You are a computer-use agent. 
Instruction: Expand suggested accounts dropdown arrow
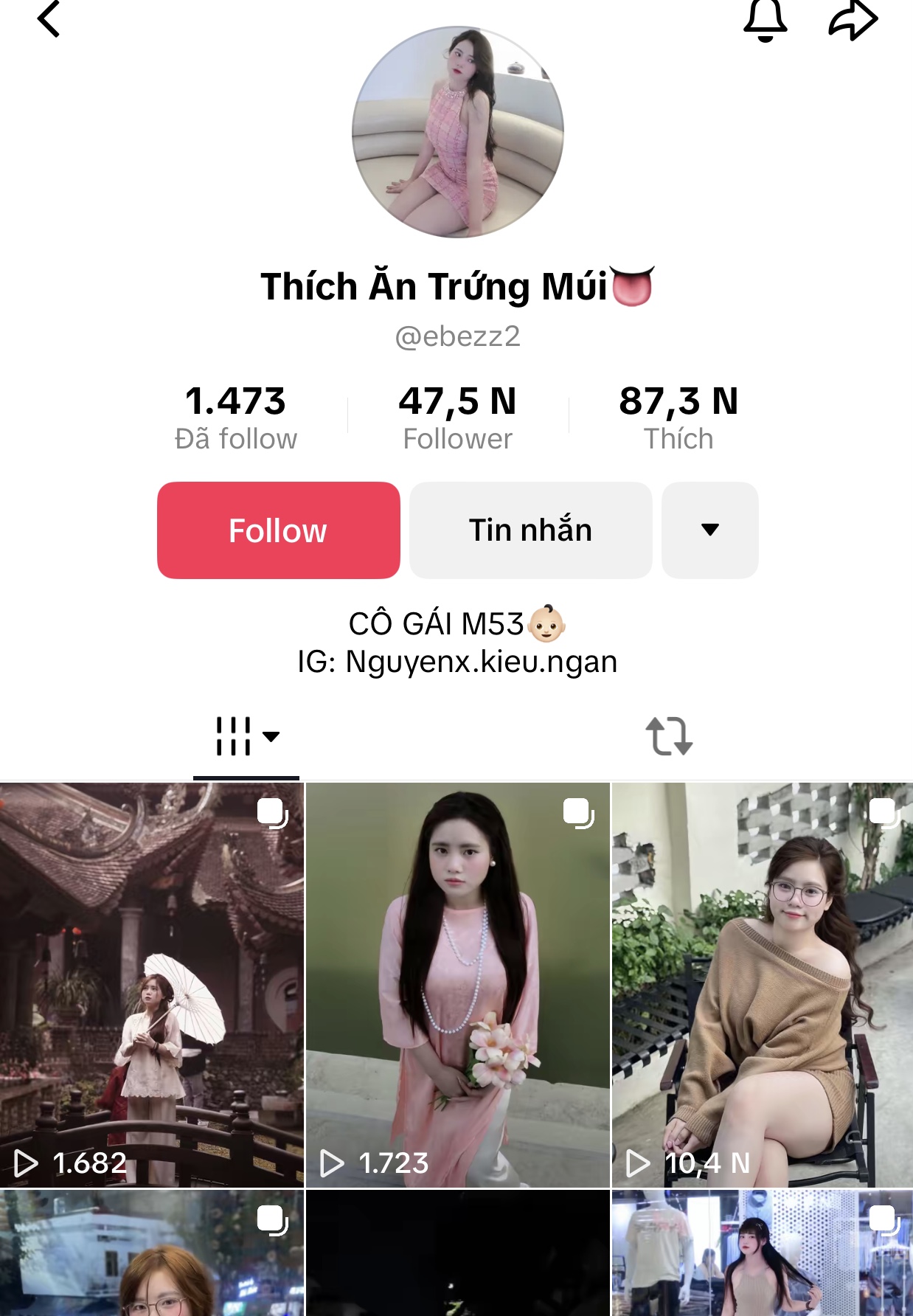tap(709, 530)
